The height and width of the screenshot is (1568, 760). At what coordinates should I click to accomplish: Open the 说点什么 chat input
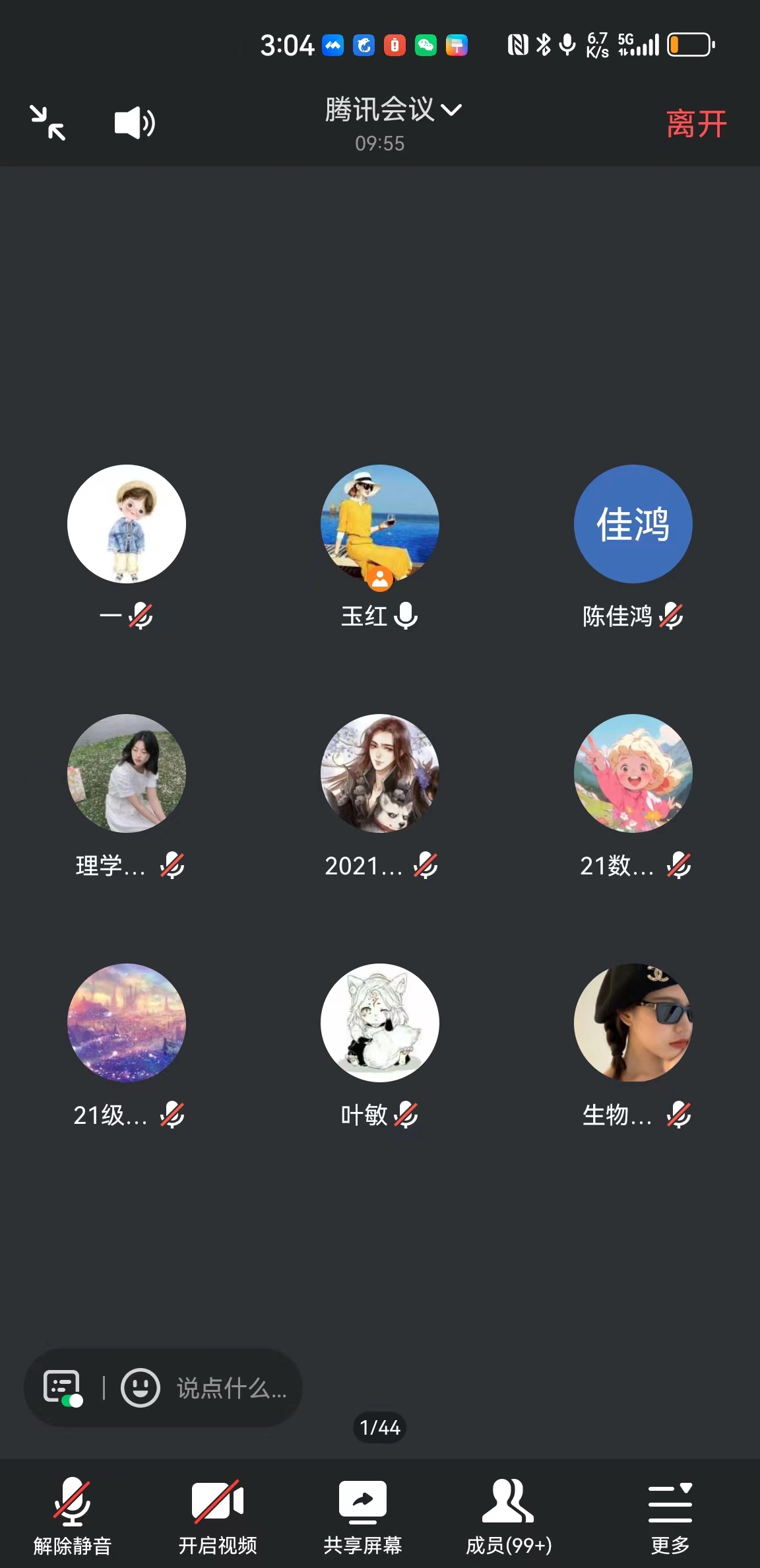pos(231,1388)
